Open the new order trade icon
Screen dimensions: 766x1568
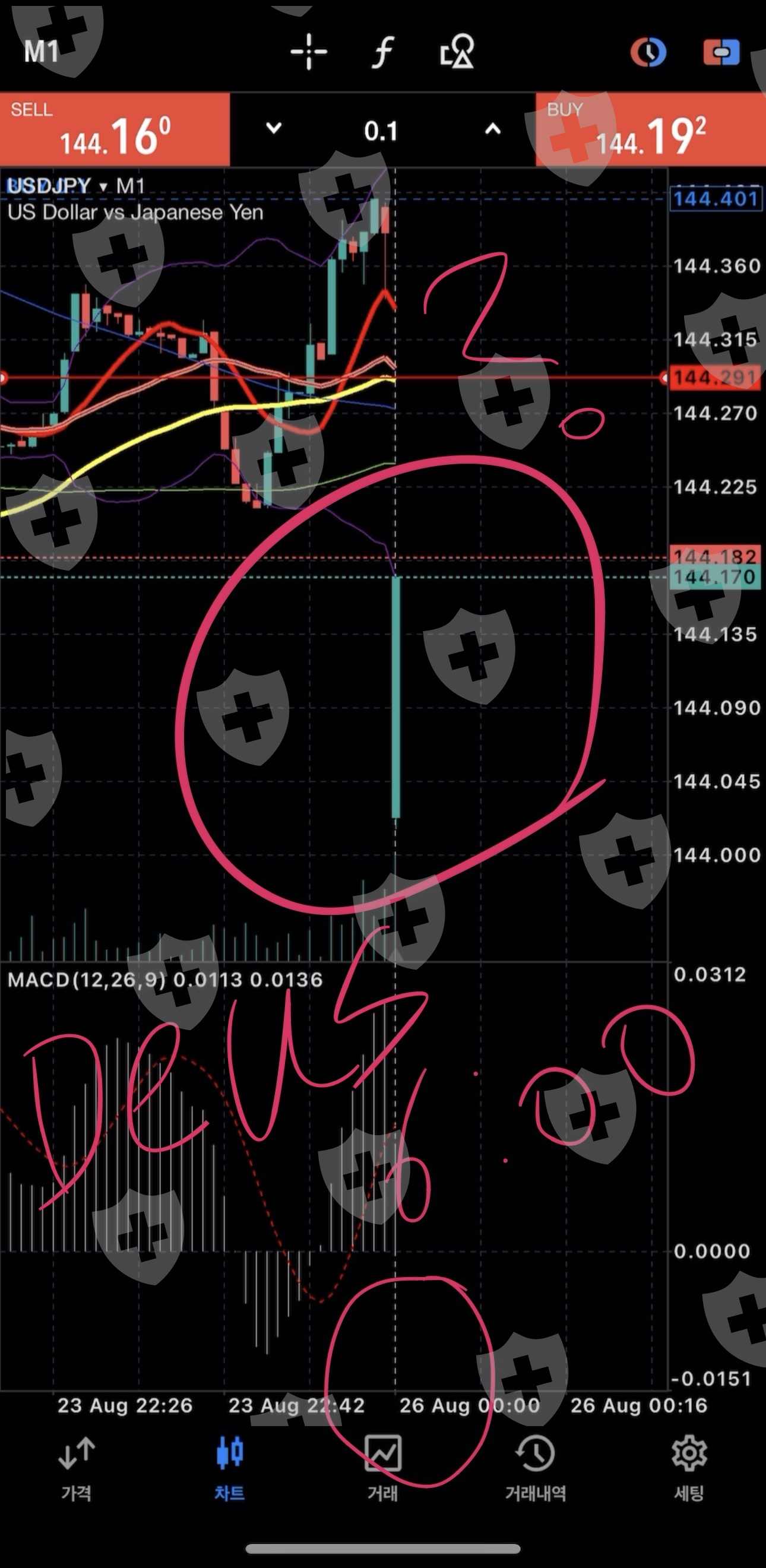pos(721,52)
